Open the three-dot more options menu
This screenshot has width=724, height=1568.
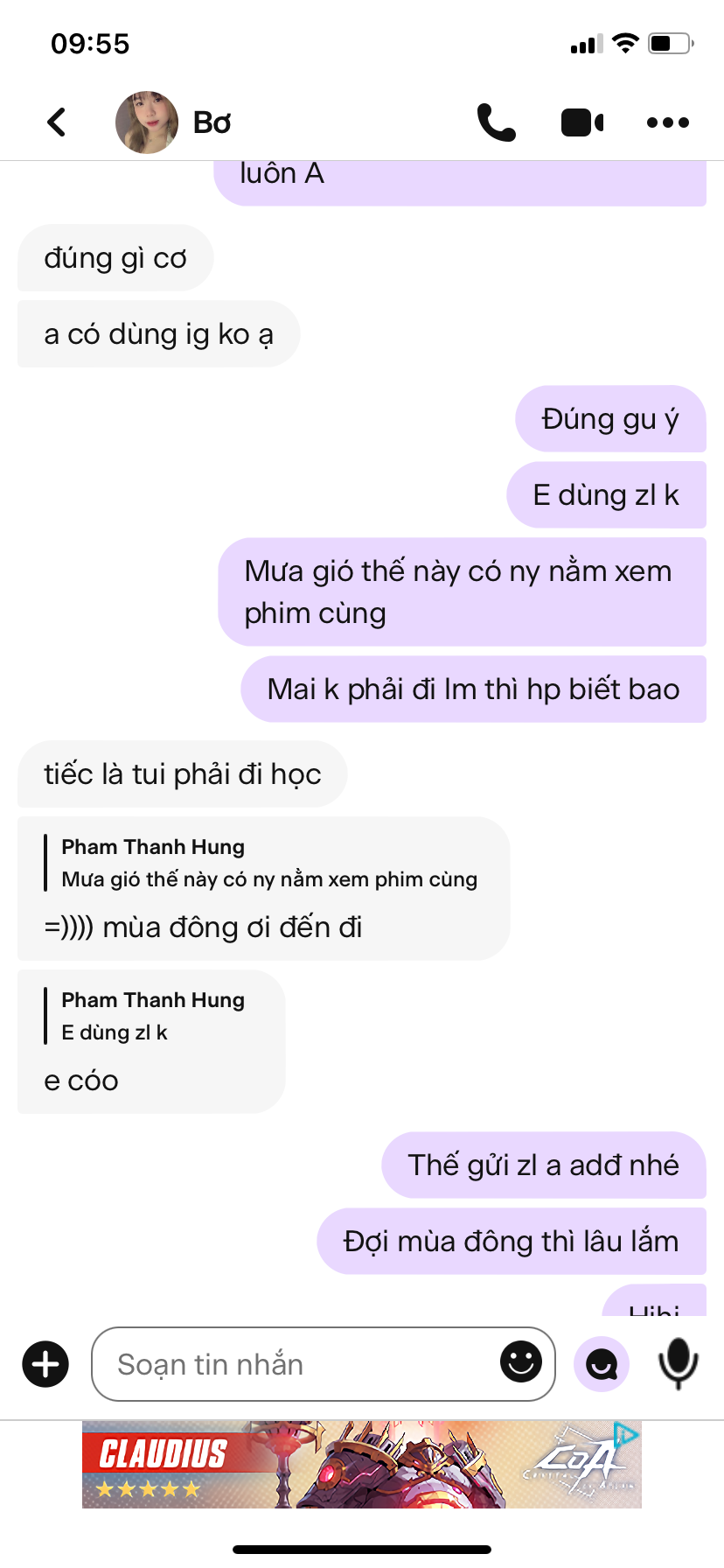point(668,122)
